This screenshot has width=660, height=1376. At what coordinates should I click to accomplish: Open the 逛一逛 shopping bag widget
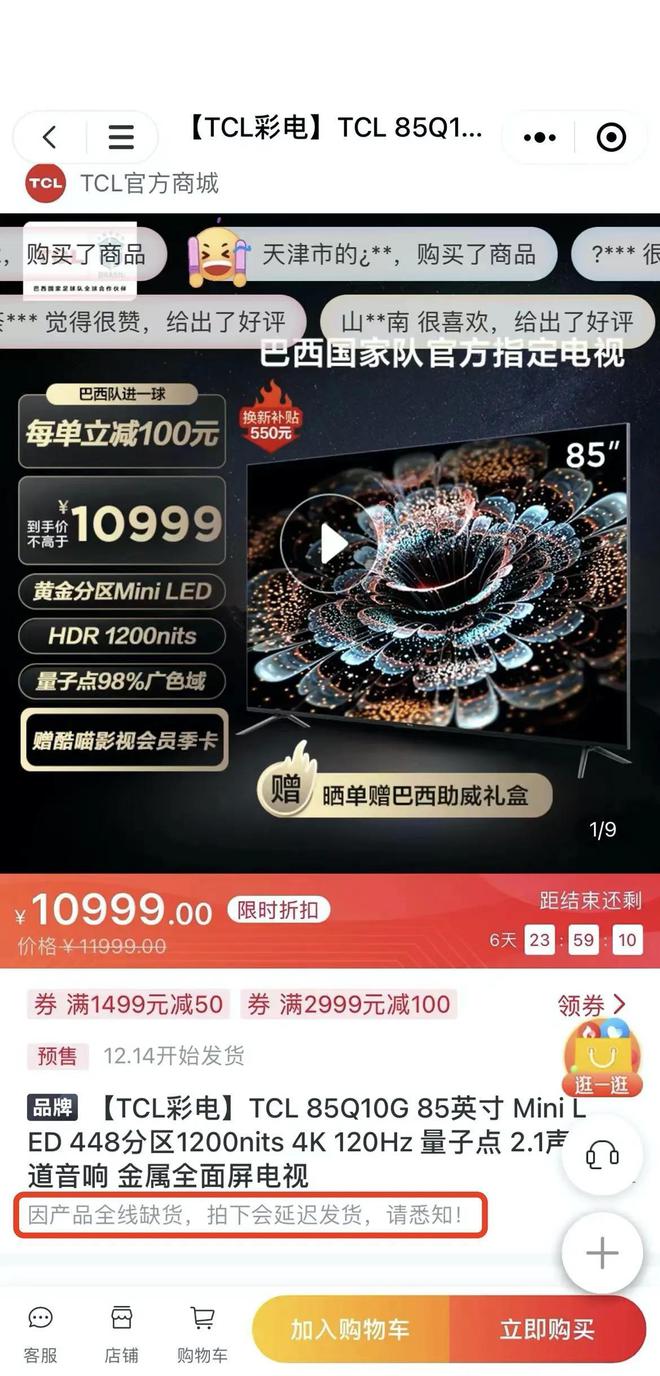pyautogui.click(x=602, y=1060)
